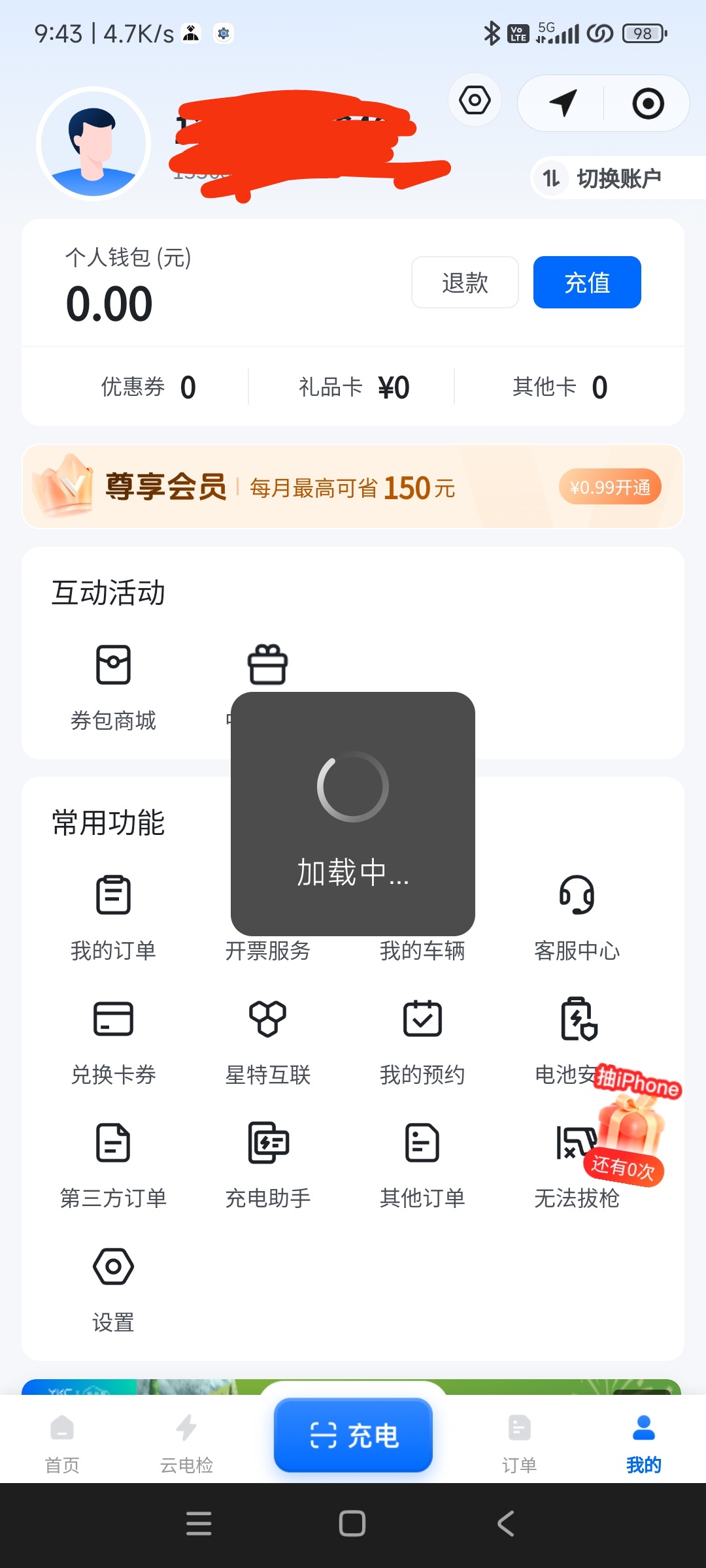
Task: Tap the blue 充电 scan button
Action: (x=353, y=1435)
